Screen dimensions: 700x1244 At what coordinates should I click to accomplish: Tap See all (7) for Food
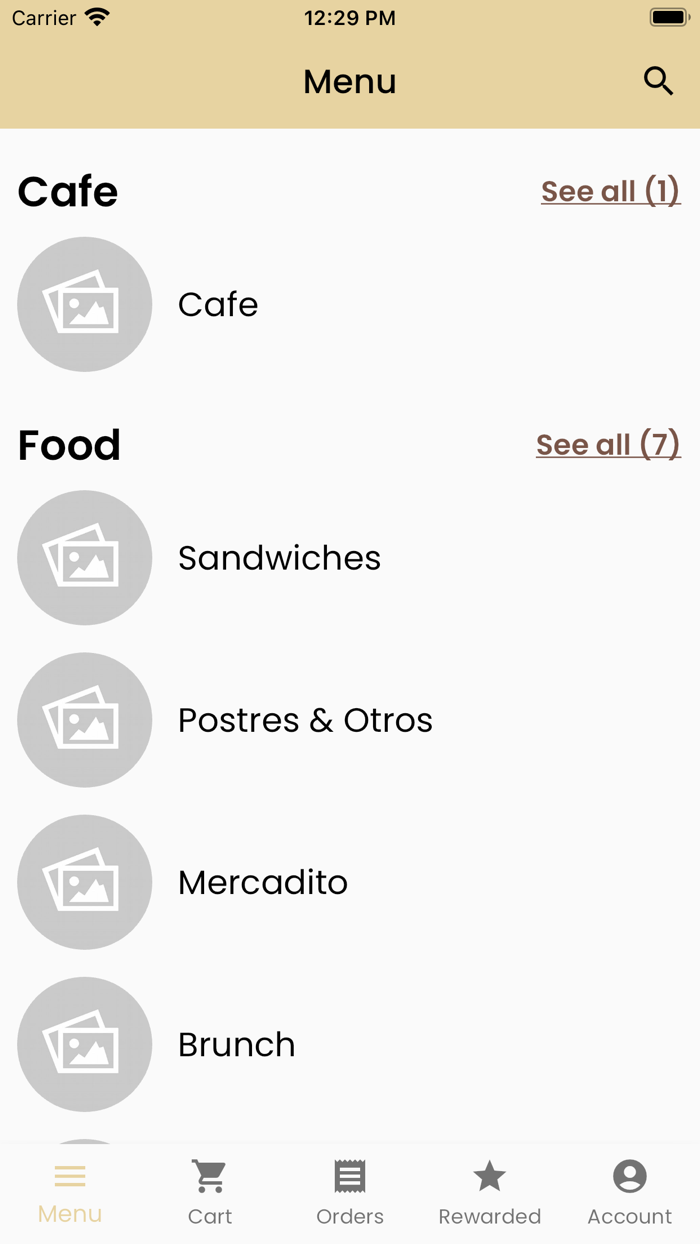(x=608, y=445)
